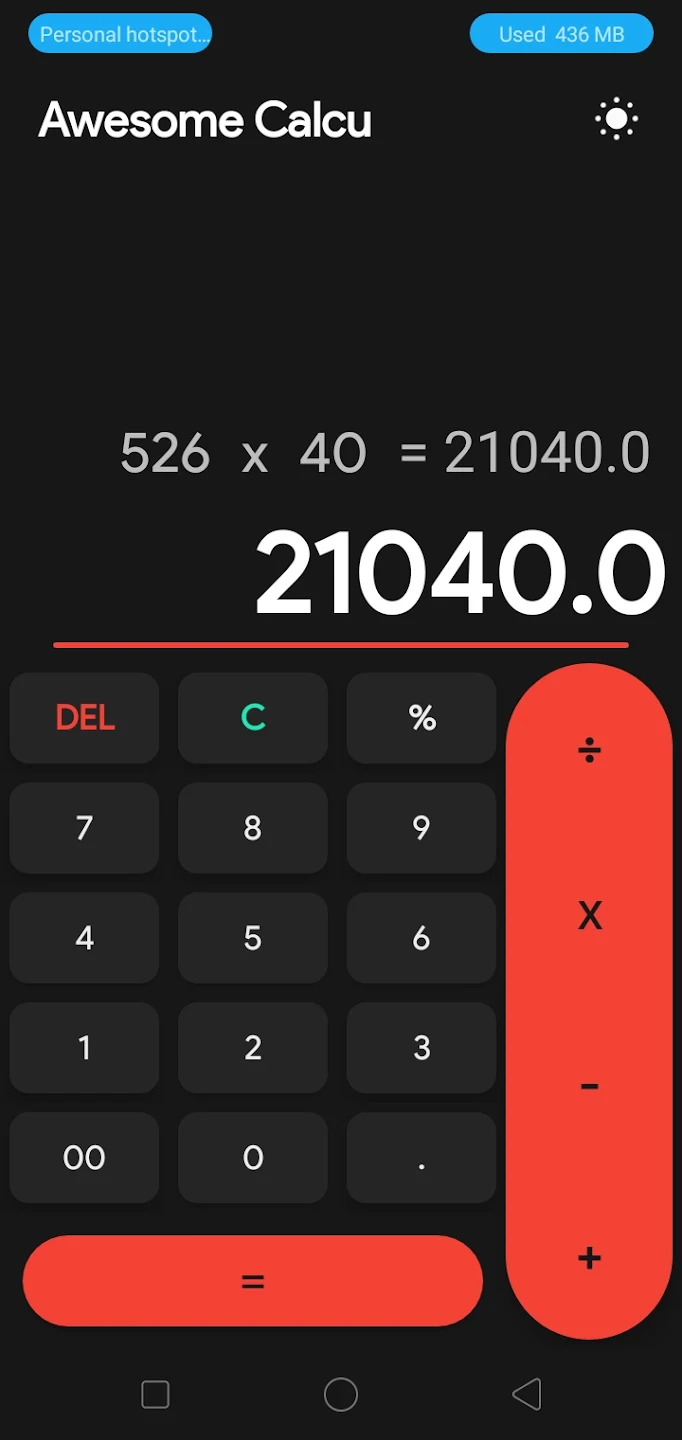
Task: Enter digit 5
Action: tap(253, 938)
